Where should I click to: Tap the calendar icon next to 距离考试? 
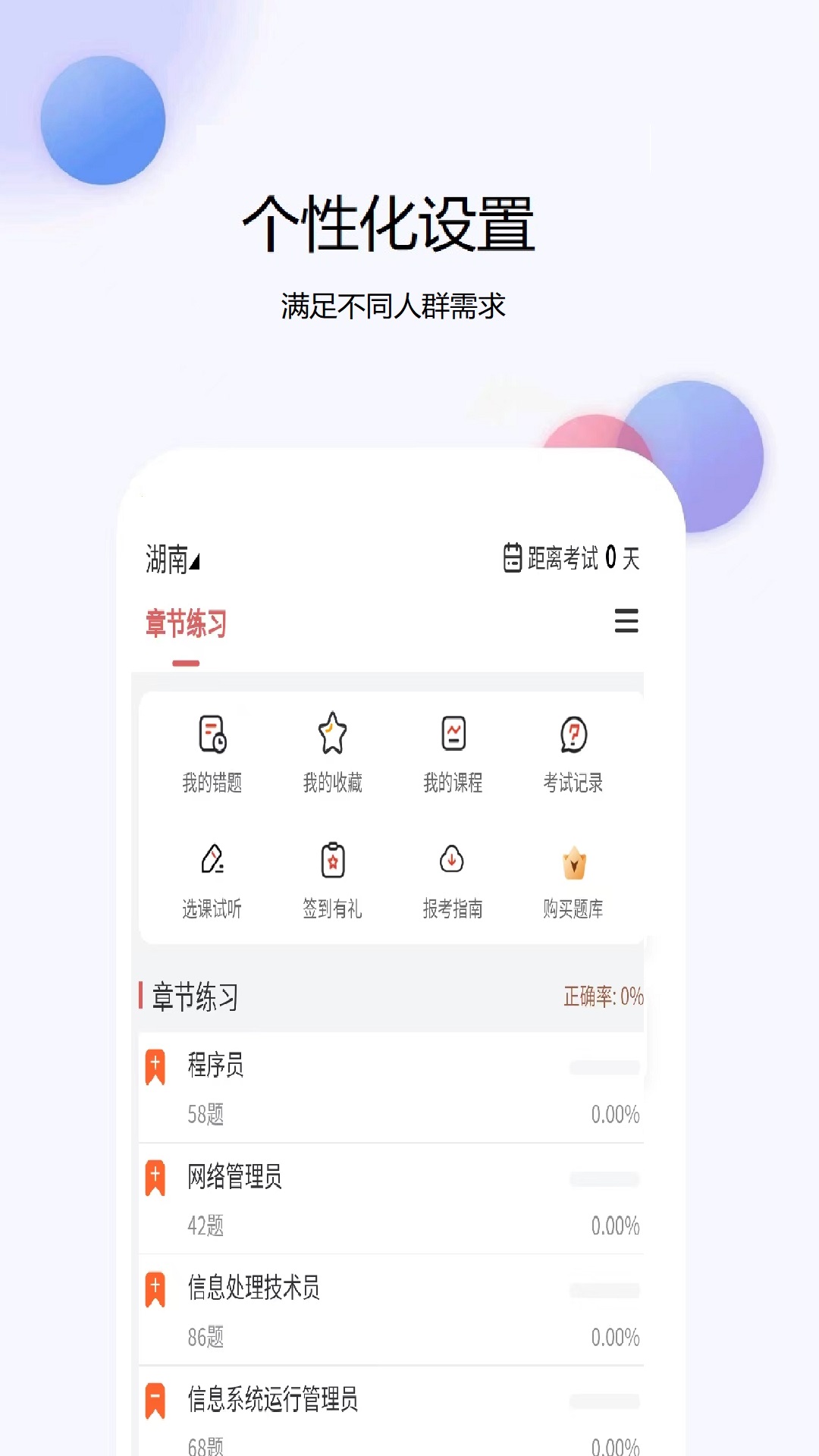510,557
